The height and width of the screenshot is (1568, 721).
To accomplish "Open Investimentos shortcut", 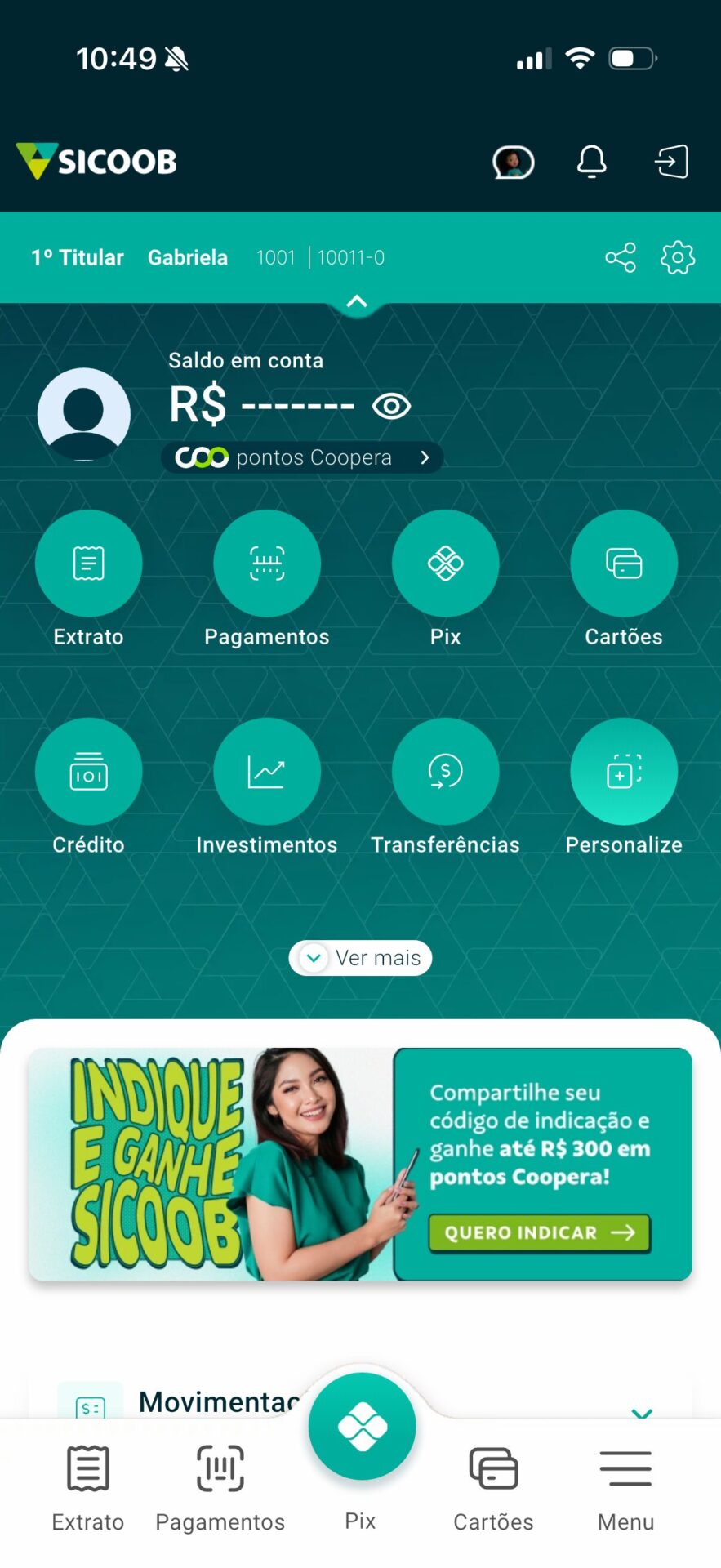I will pyautogui.click(x=266, y=772).
